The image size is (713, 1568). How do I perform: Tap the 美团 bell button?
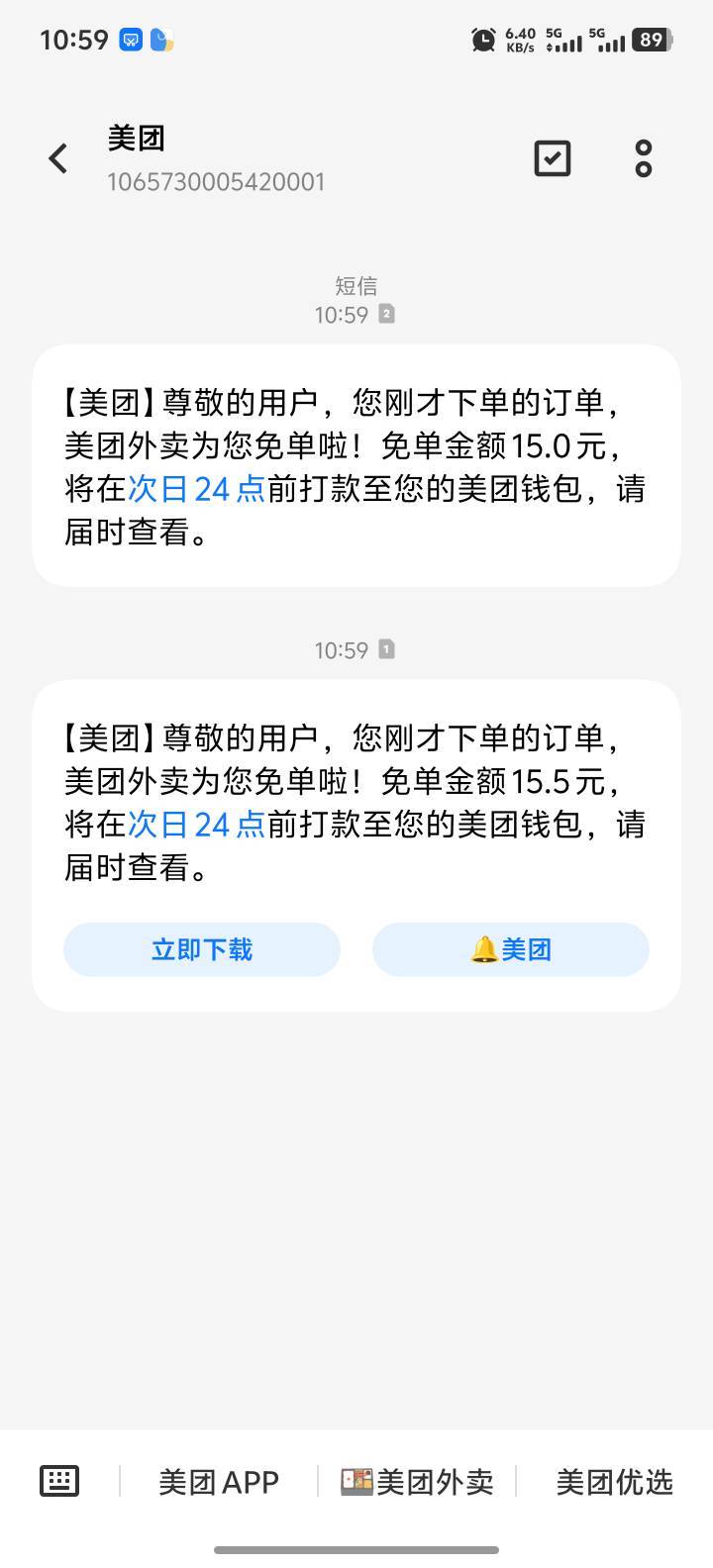point(511,950)
